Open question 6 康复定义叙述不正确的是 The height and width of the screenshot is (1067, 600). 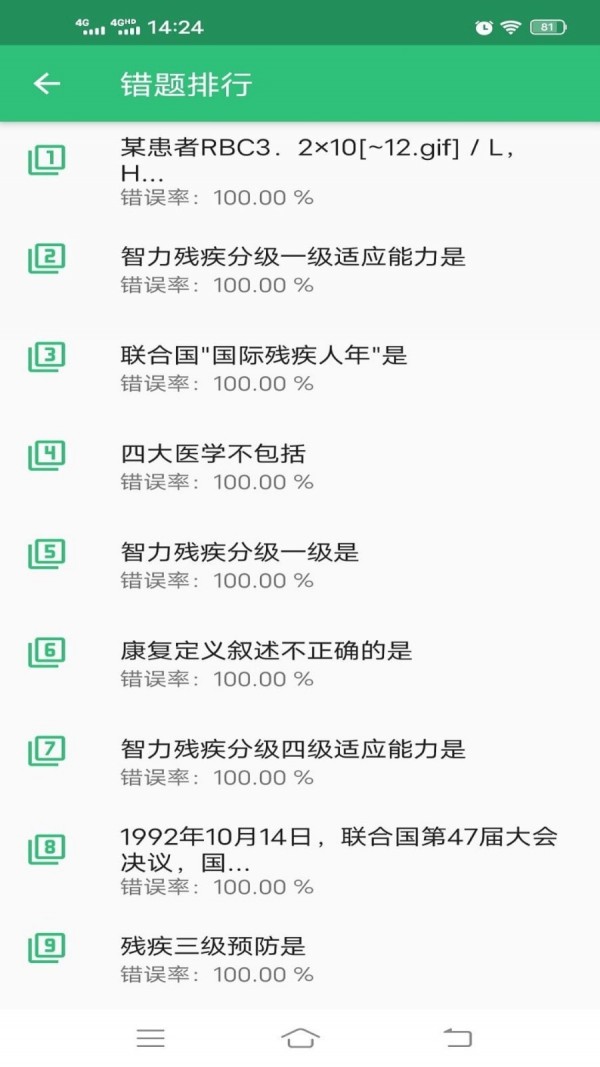click(300, 663)
